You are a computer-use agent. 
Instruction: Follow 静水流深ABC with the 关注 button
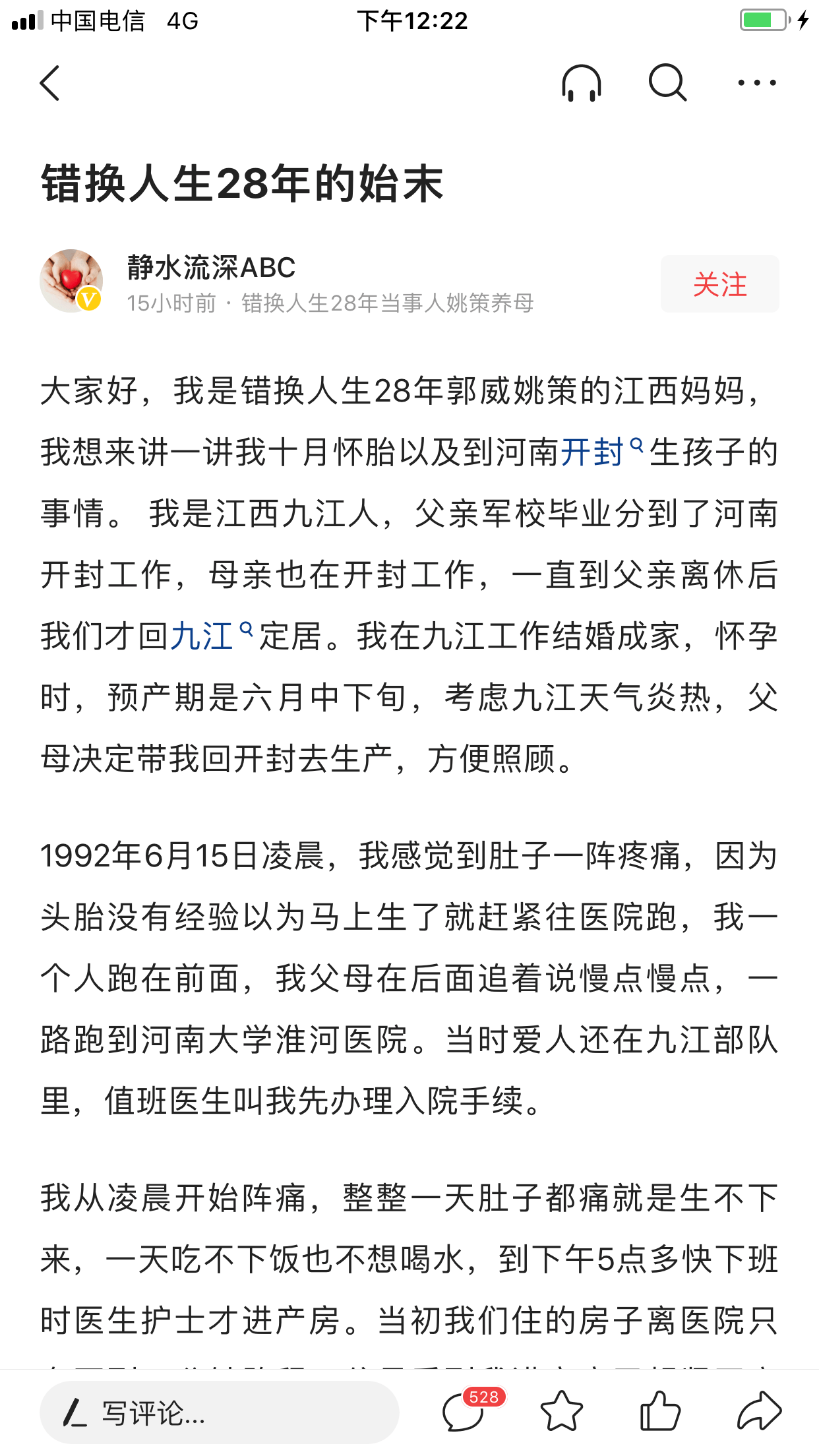[719, 284]
